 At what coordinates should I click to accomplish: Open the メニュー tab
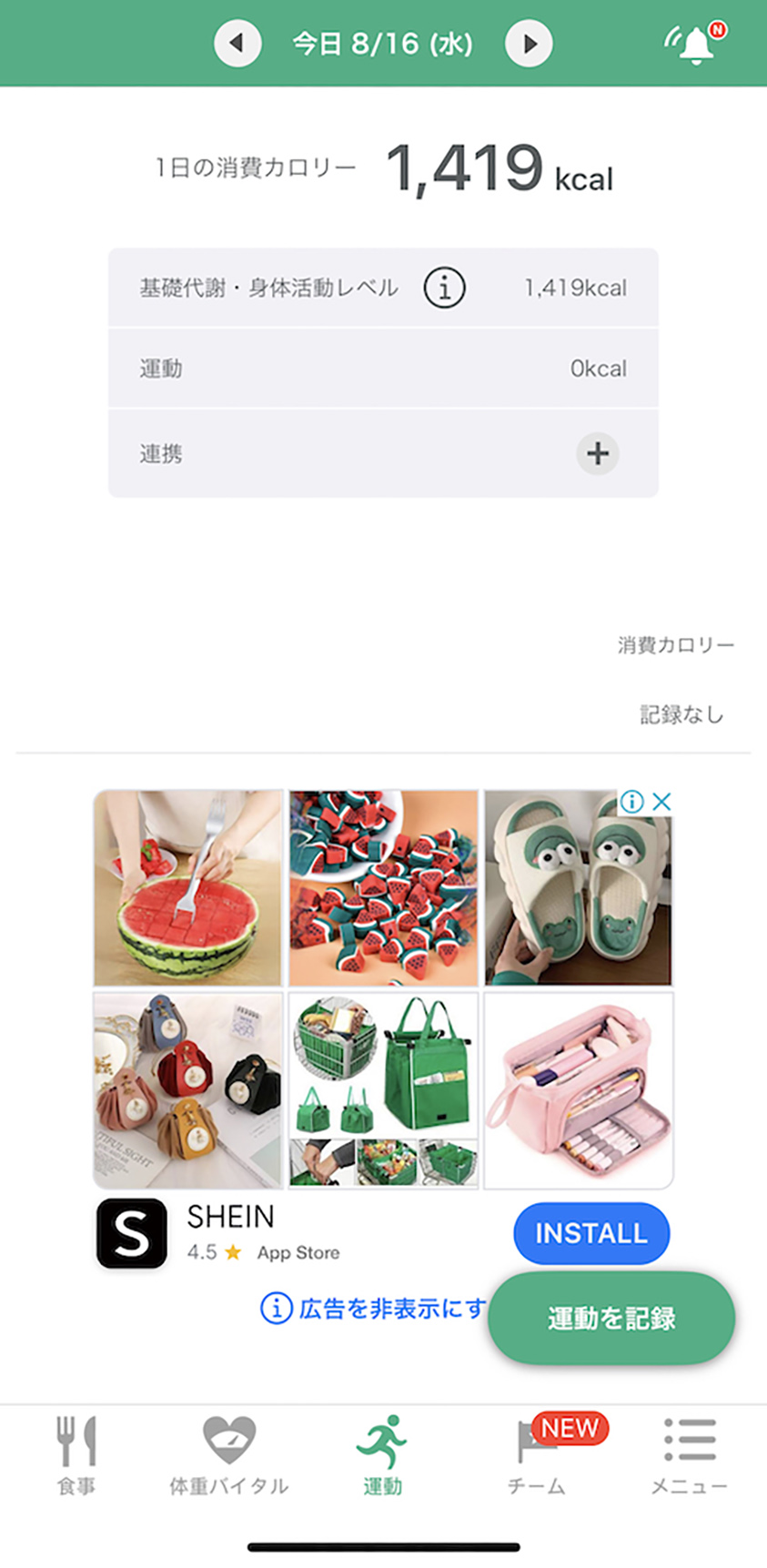(x=690, y=1455)
